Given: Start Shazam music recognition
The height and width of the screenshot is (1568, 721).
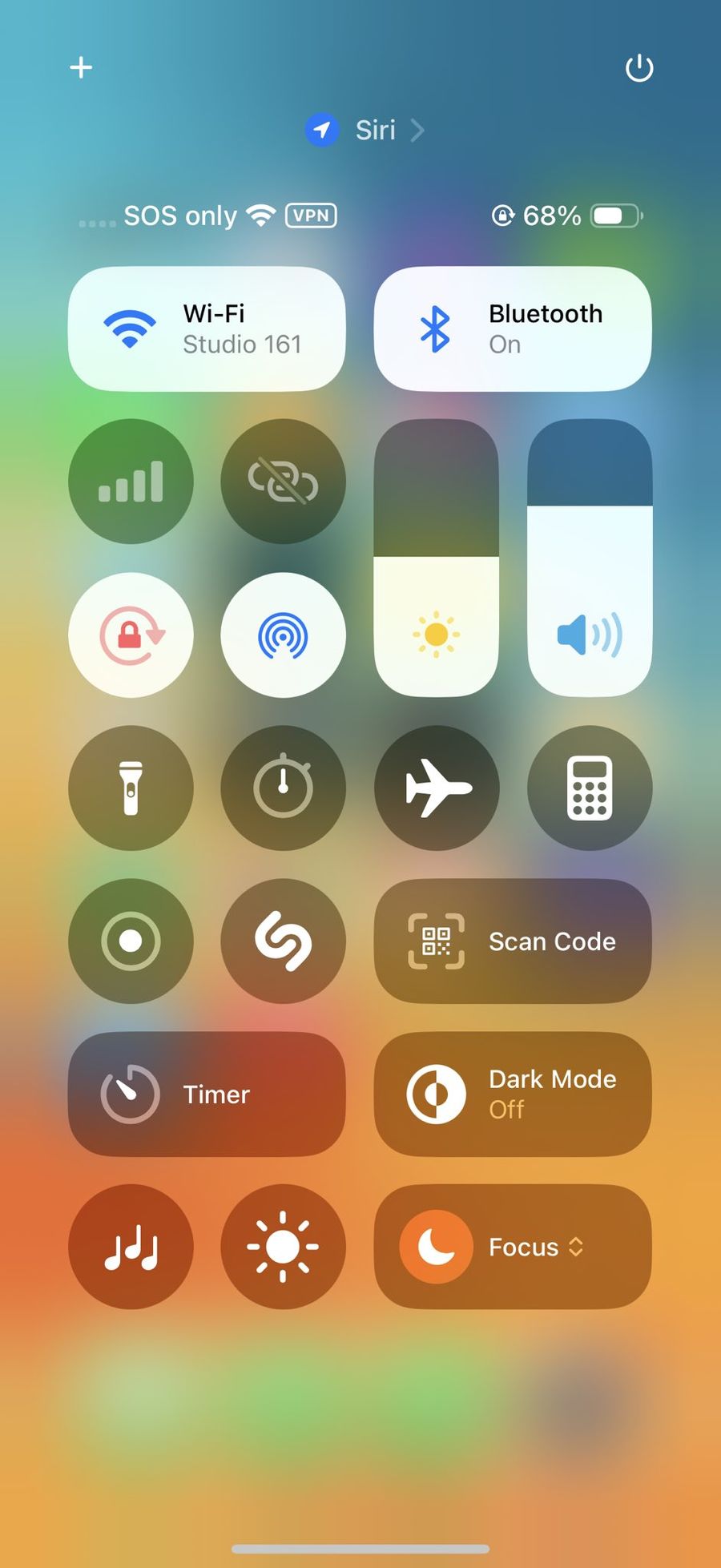Looking at the screenshot, I should pos(283,941).
